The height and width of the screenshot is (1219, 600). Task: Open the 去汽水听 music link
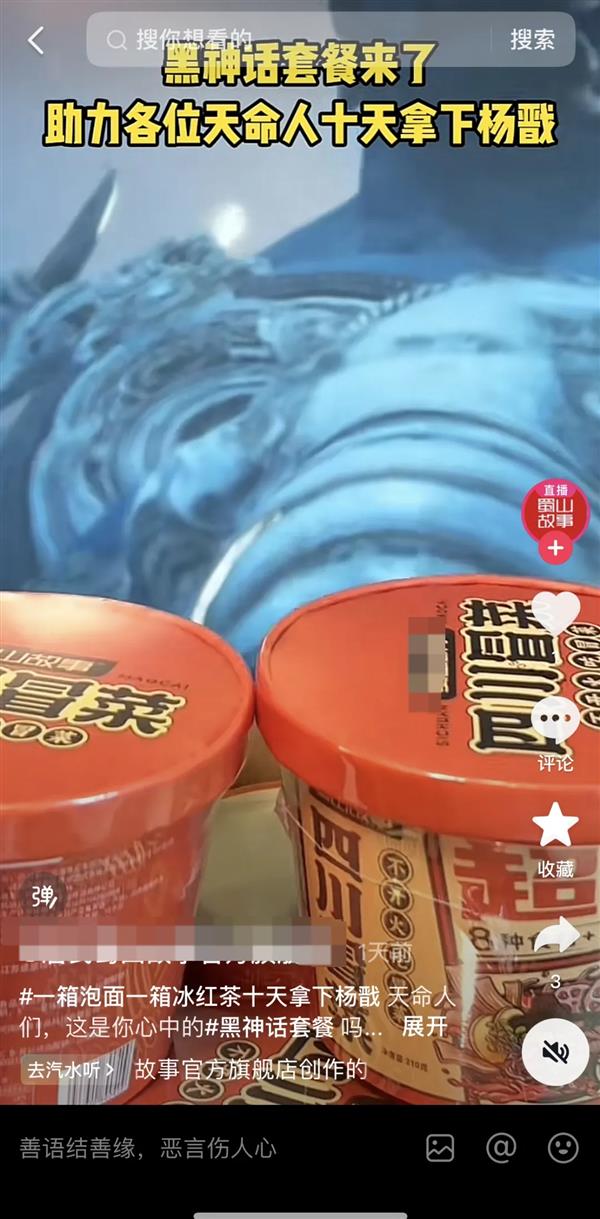(70, 1069)
